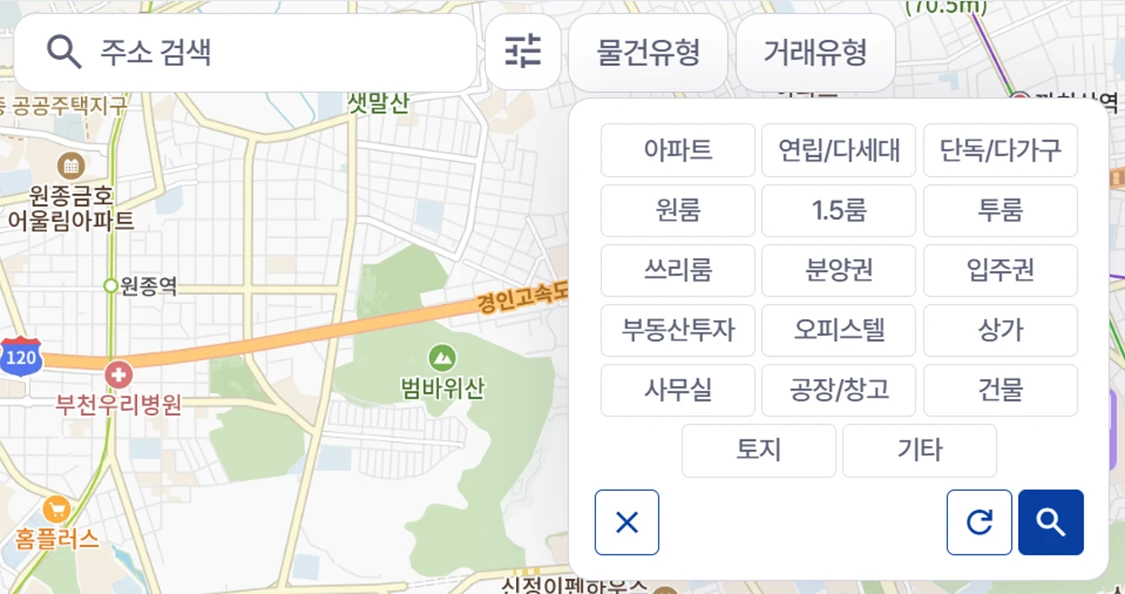The image size is (1125, 594).
Task: Select the 분양권 property type
Action: (839, 270)
